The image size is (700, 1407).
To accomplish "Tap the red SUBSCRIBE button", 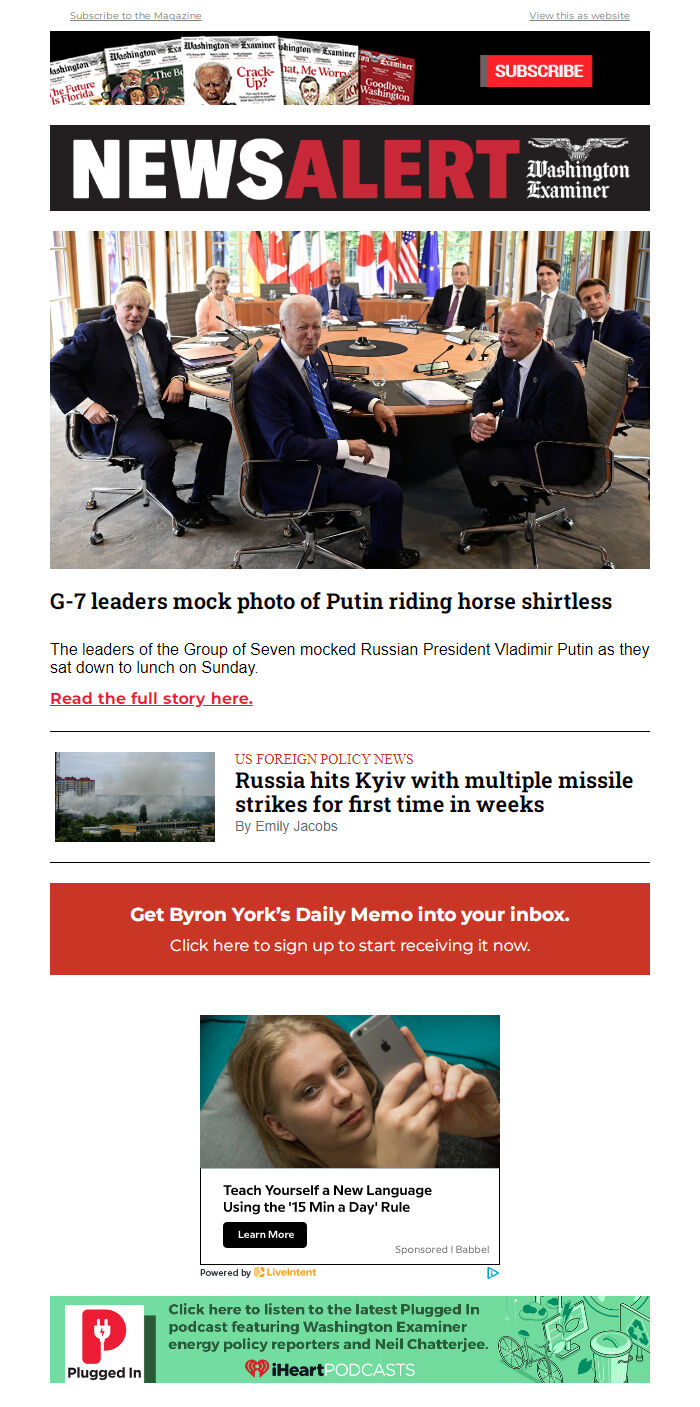I will pyautogui.click(x=538, y=71).
